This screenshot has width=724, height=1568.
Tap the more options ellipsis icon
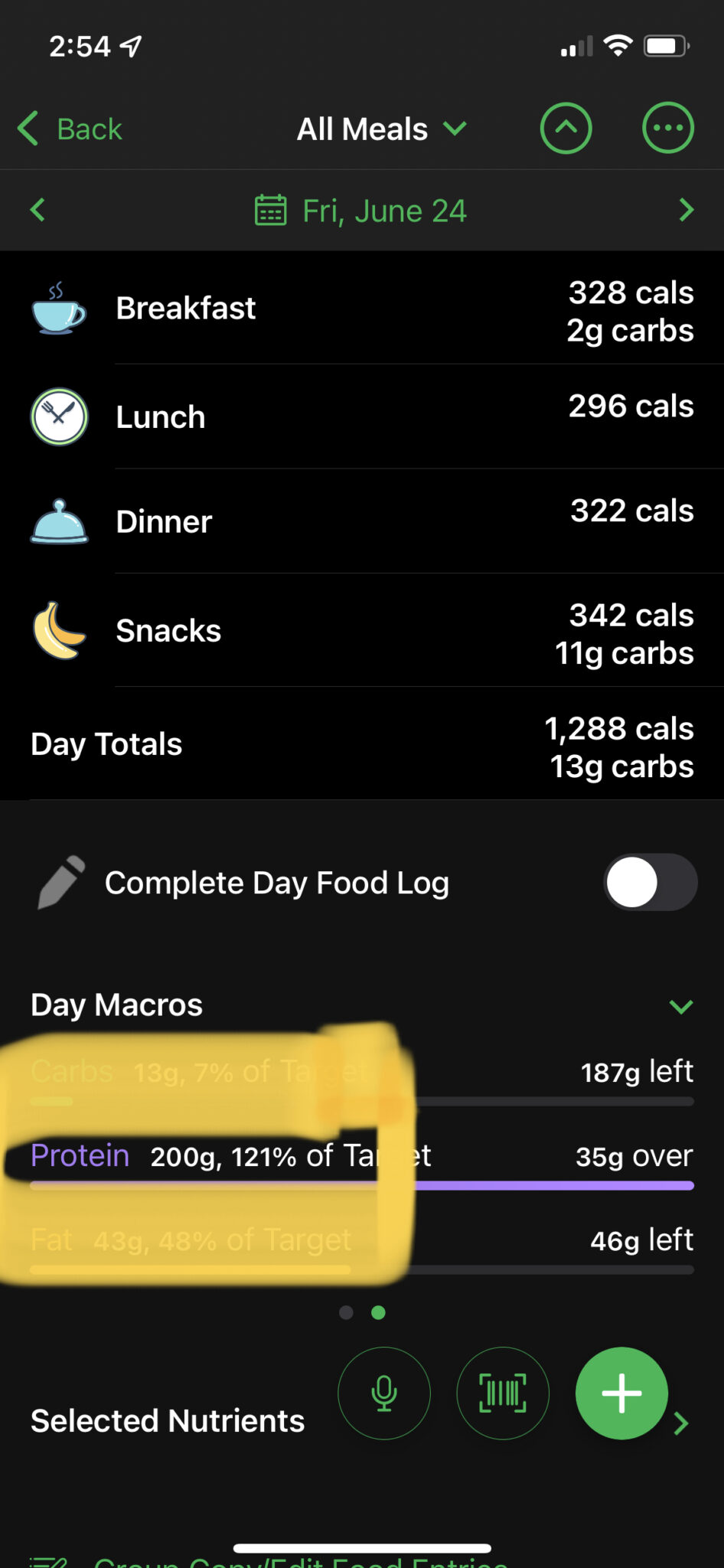(668, 128)
